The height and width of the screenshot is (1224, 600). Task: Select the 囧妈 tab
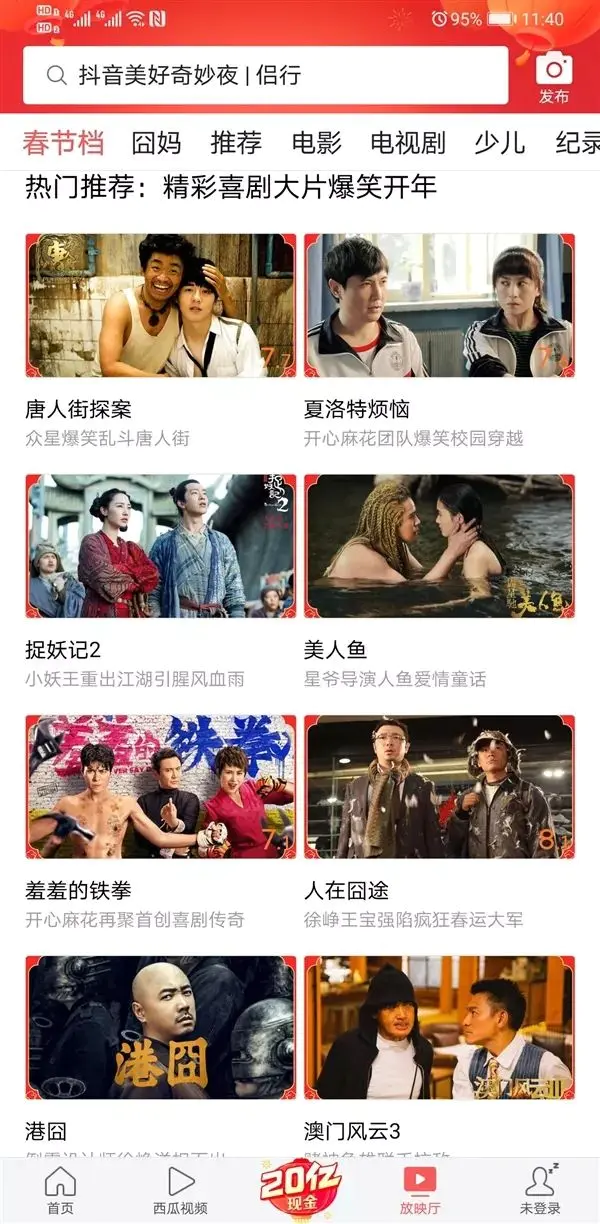tap(156, 143)
